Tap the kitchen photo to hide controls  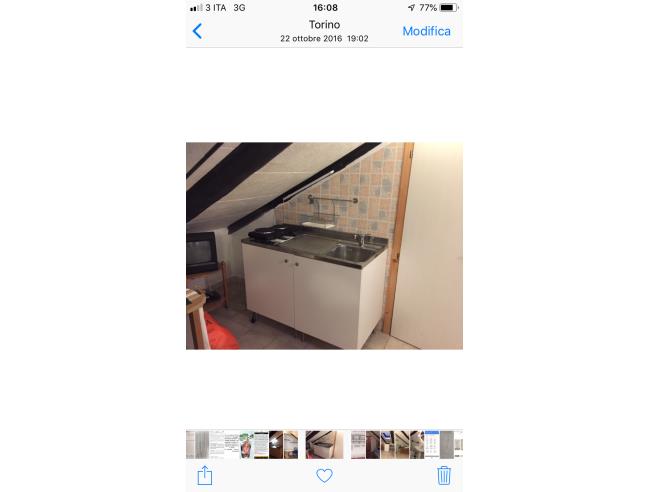pos(324,246)
